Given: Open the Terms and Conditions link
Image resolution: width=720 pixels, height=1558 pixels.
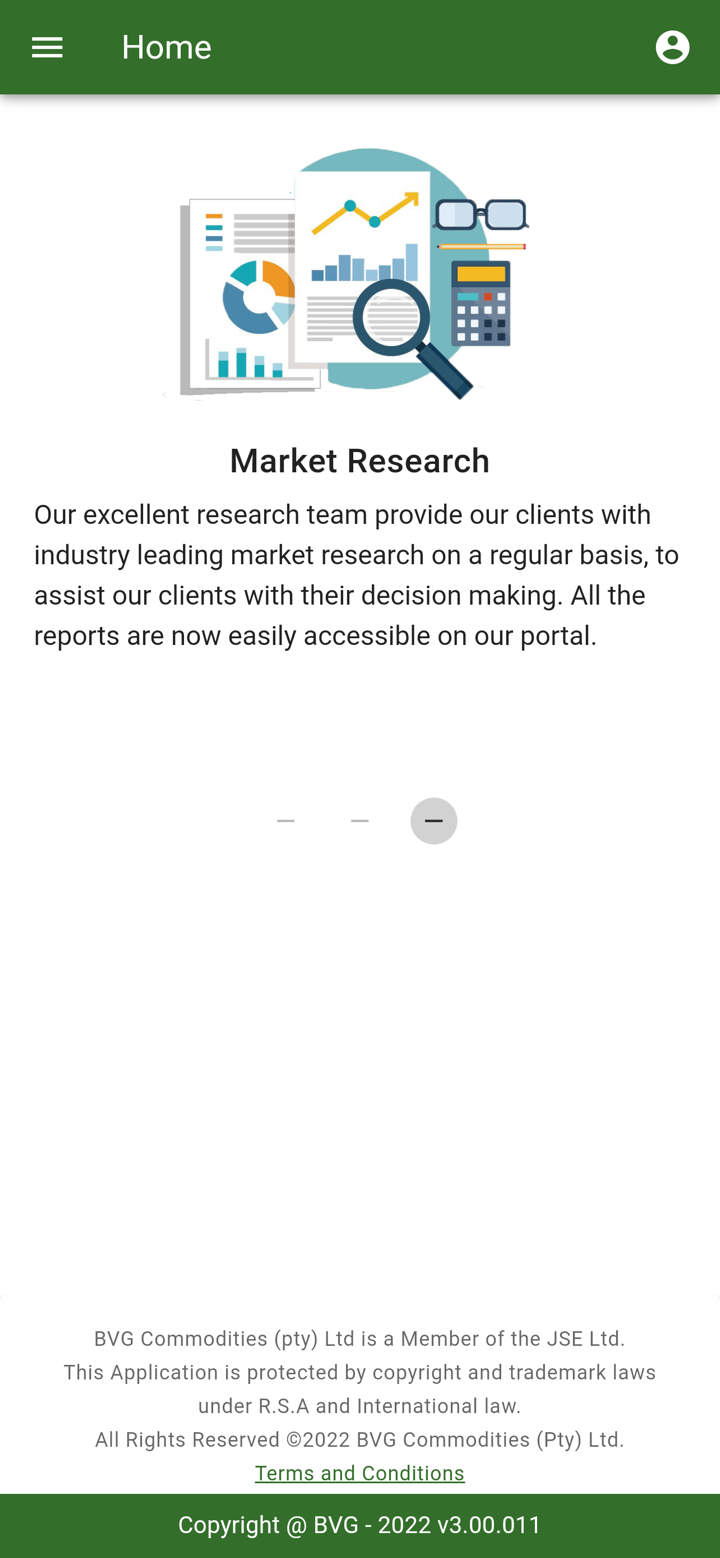Looking at the screenshot, I should coord(360,1473).
